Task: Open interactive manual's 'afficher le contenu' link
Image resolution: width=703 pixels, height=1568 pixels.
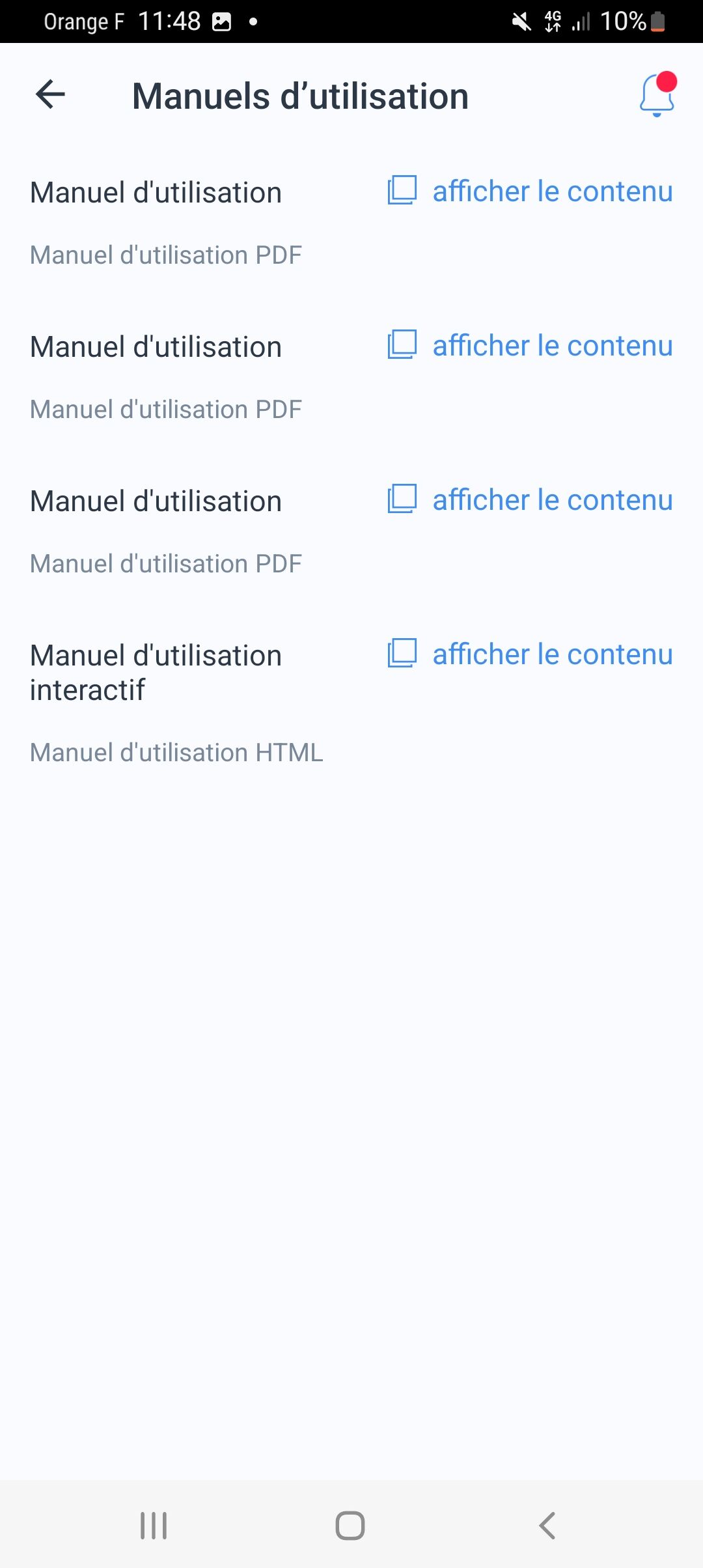Action: point(552,654)
